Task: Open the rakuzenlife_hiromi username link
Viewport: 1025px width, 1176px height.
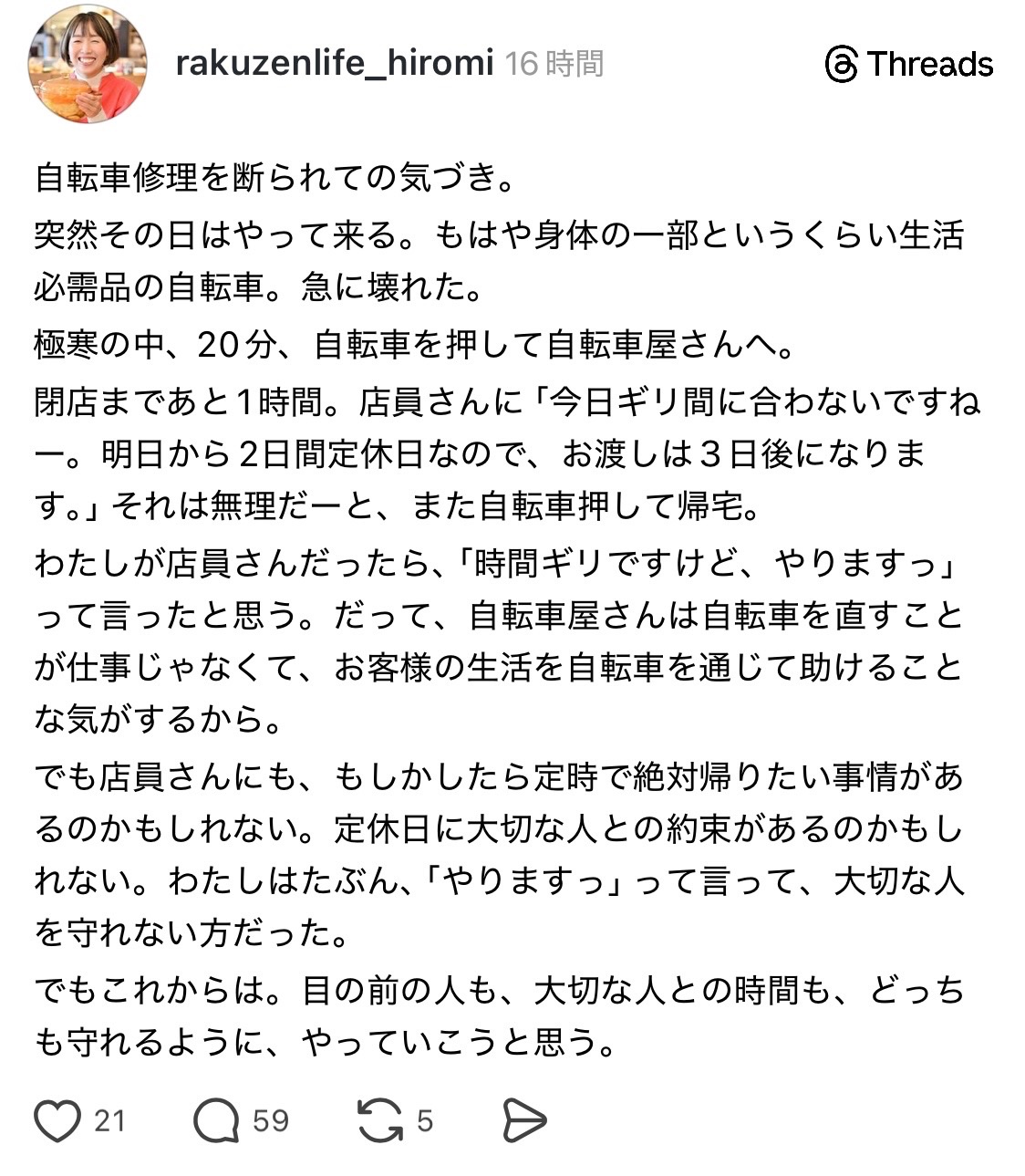Action: (334, 63)
